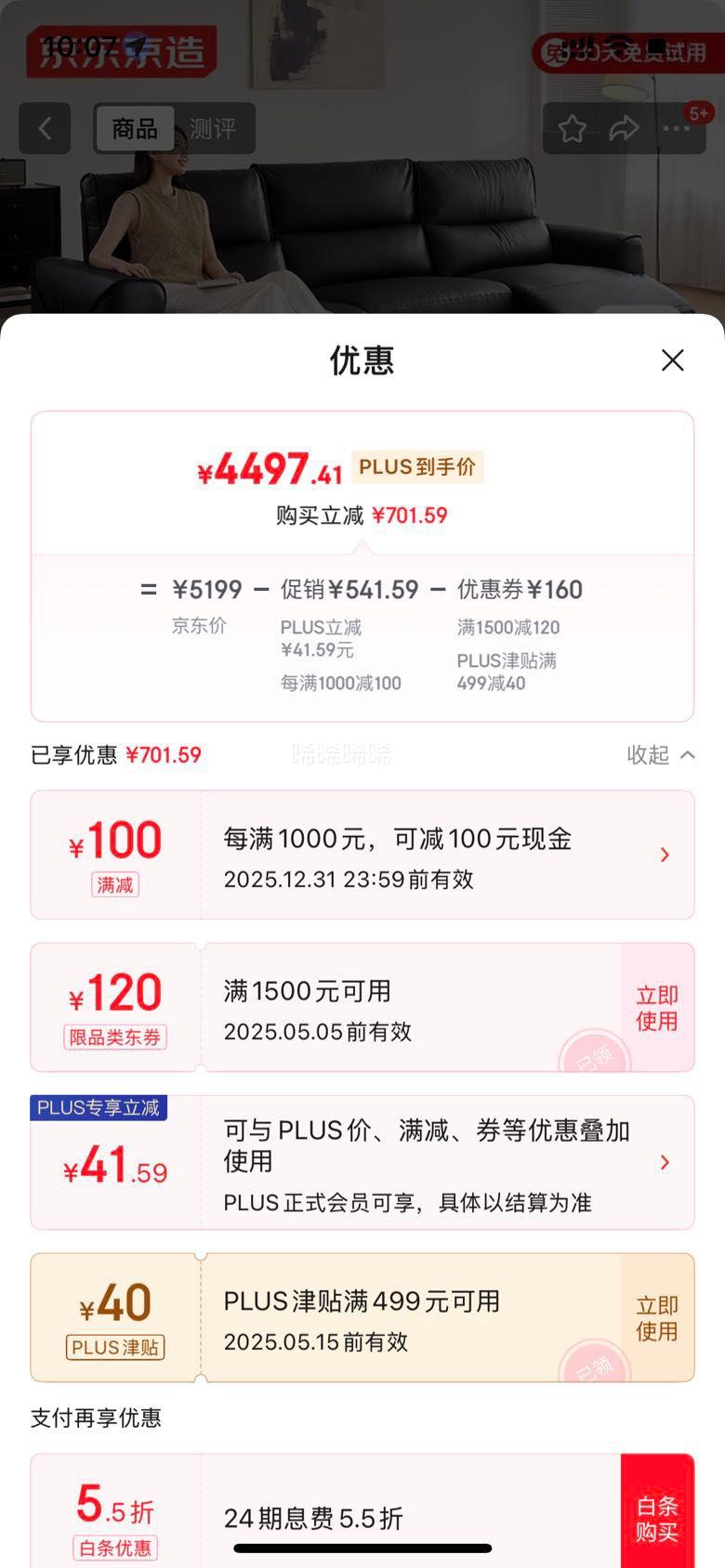Open the three-dot overflow menu
The image size is (725, 1568).
click(x=676, y=128)
